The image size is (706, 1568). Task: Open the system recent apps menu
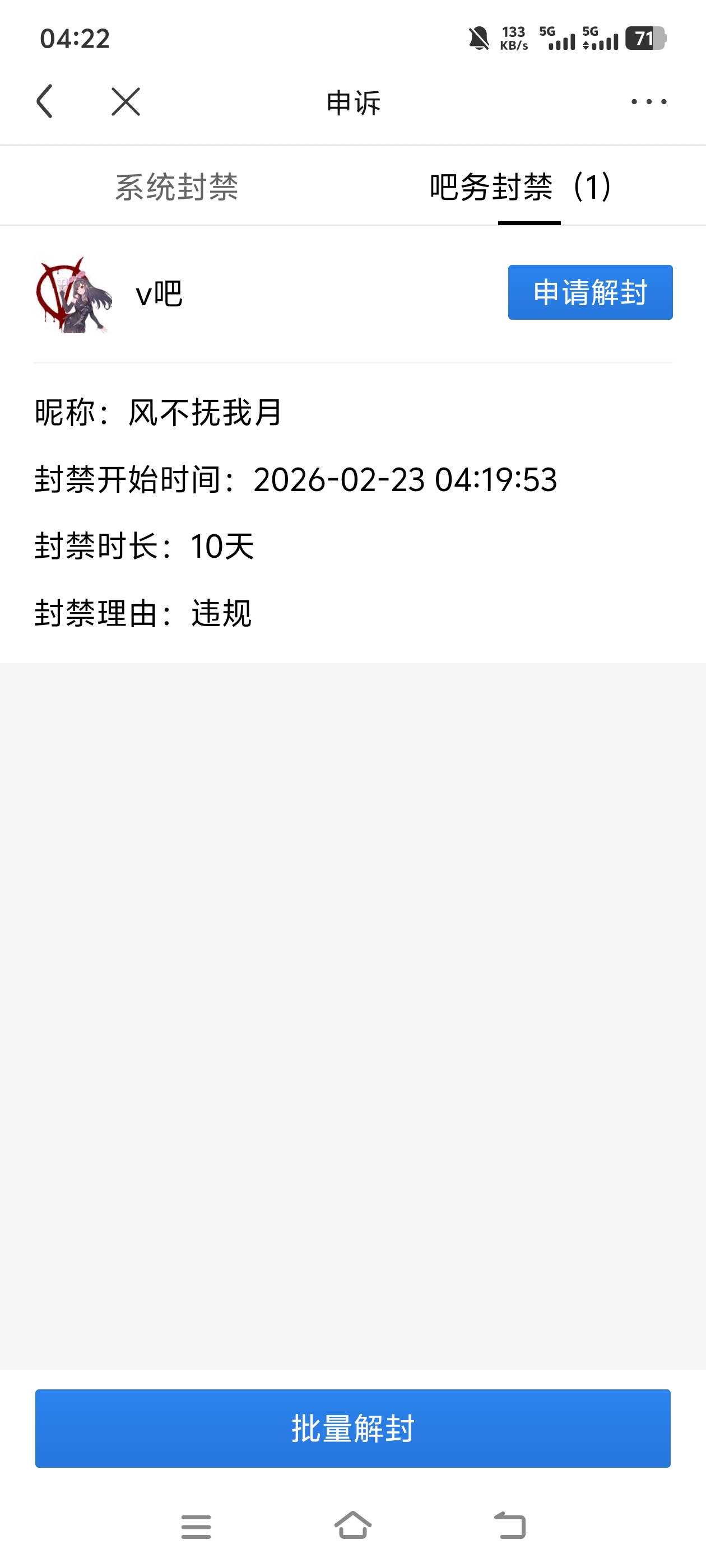click(x=196, y=1527)
